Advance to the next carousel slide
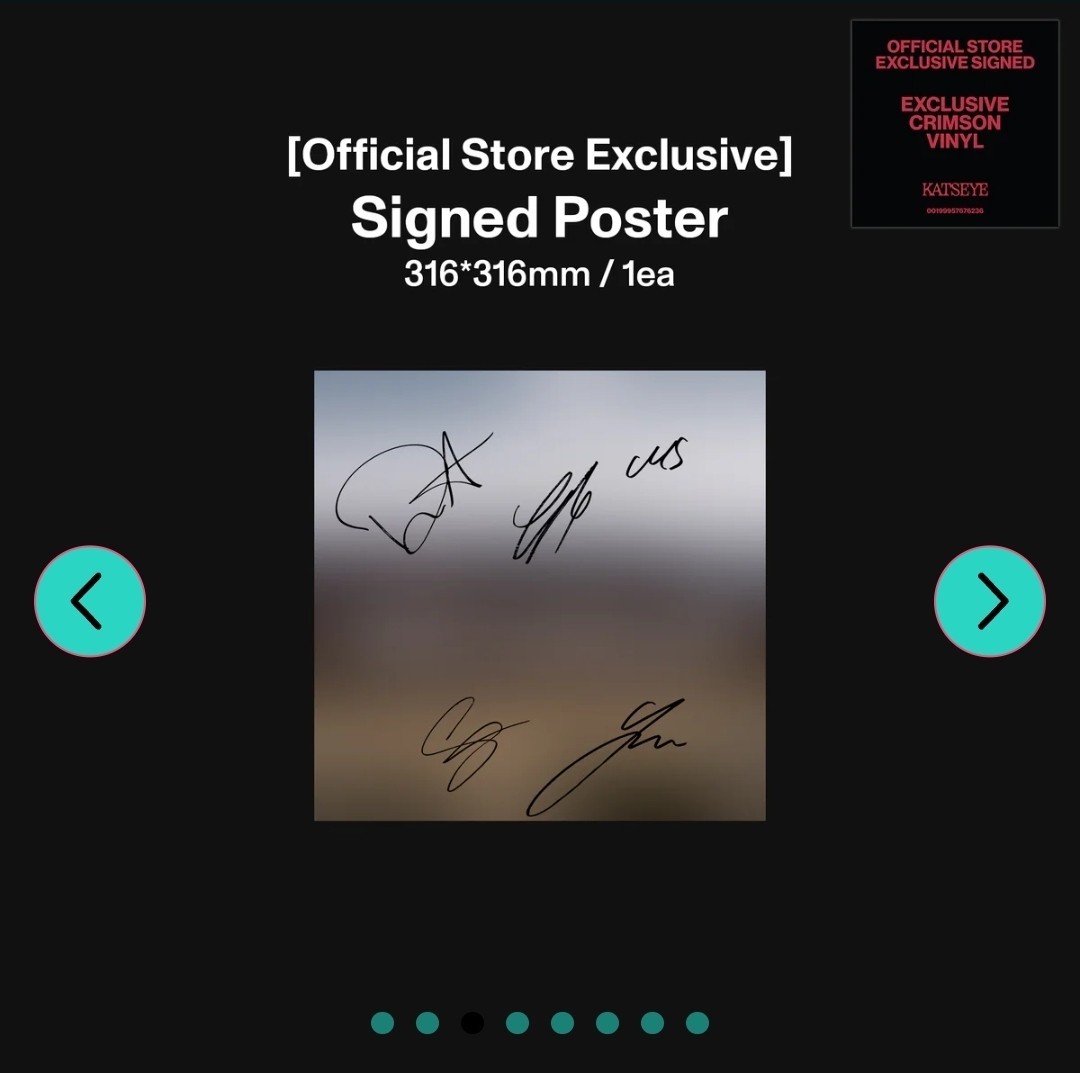Image resolution: width=1080 pixels, height=1073 pixels. (x=990, y=601)
